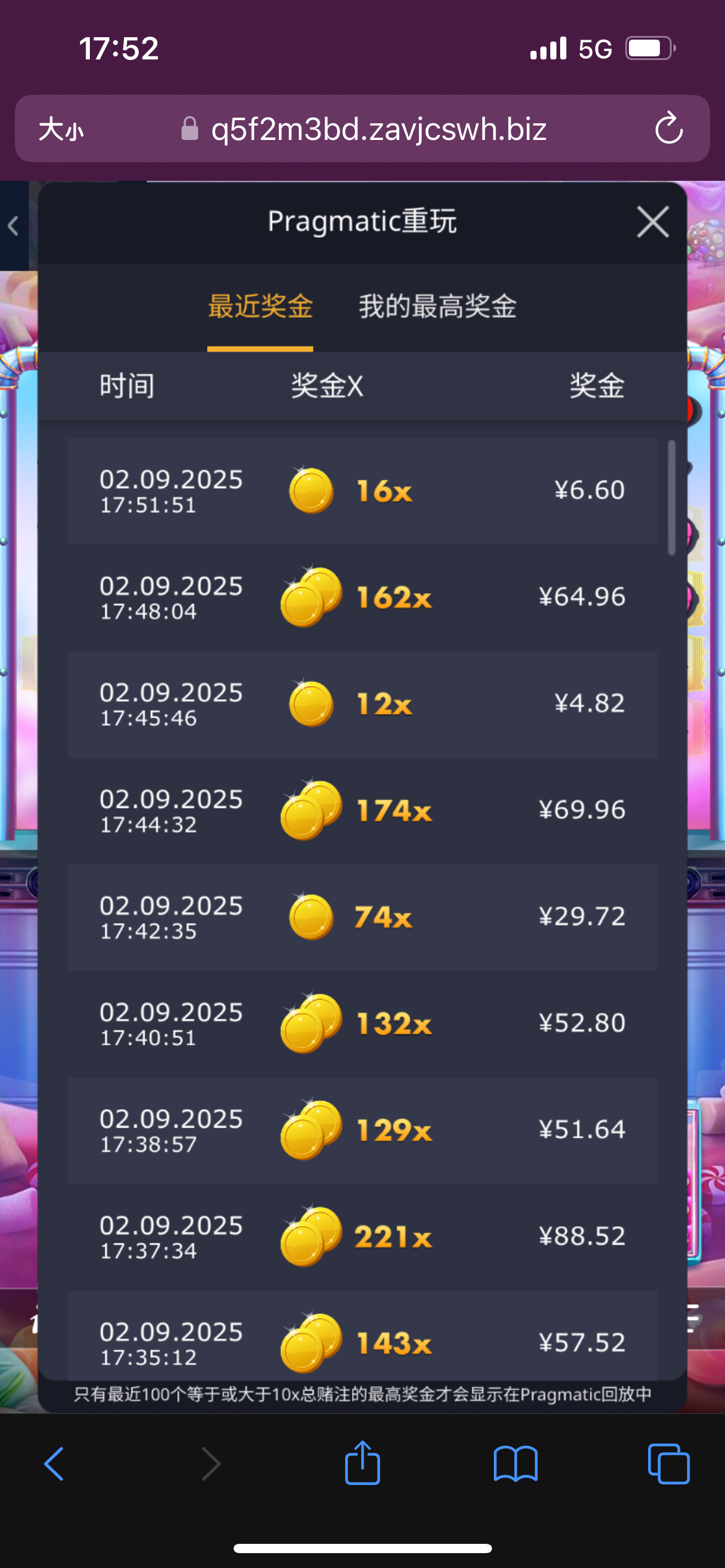Open the 大小 page settings menu
The width and height of the screenshot is (725, 1568).
[61, 129]
